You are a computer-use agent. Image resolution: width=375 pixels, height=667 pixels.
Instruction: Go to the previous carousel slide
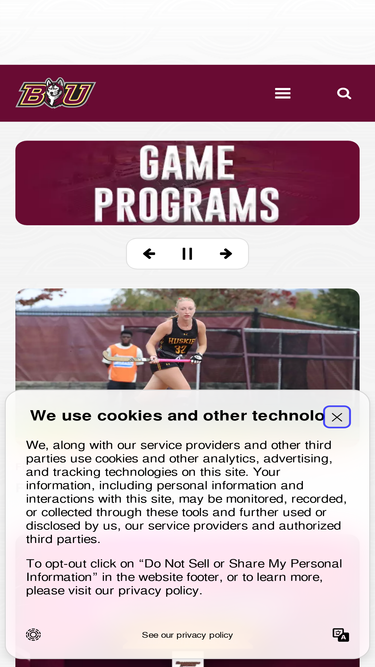pyautogui.click(x=149, y=254)
